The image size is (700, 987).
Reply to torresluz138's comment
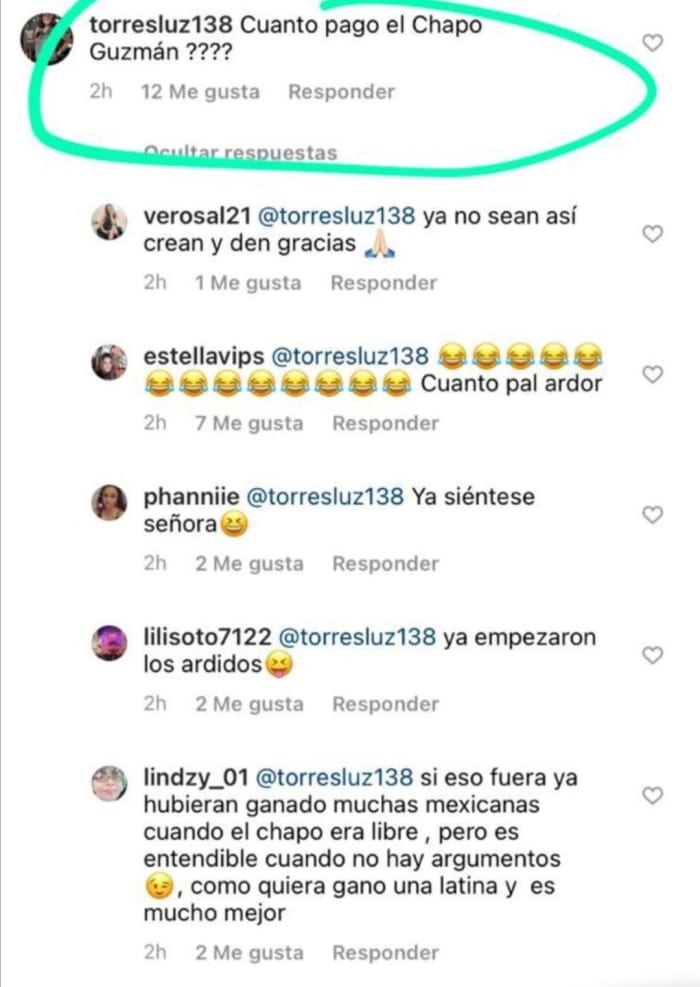[341, 92]
